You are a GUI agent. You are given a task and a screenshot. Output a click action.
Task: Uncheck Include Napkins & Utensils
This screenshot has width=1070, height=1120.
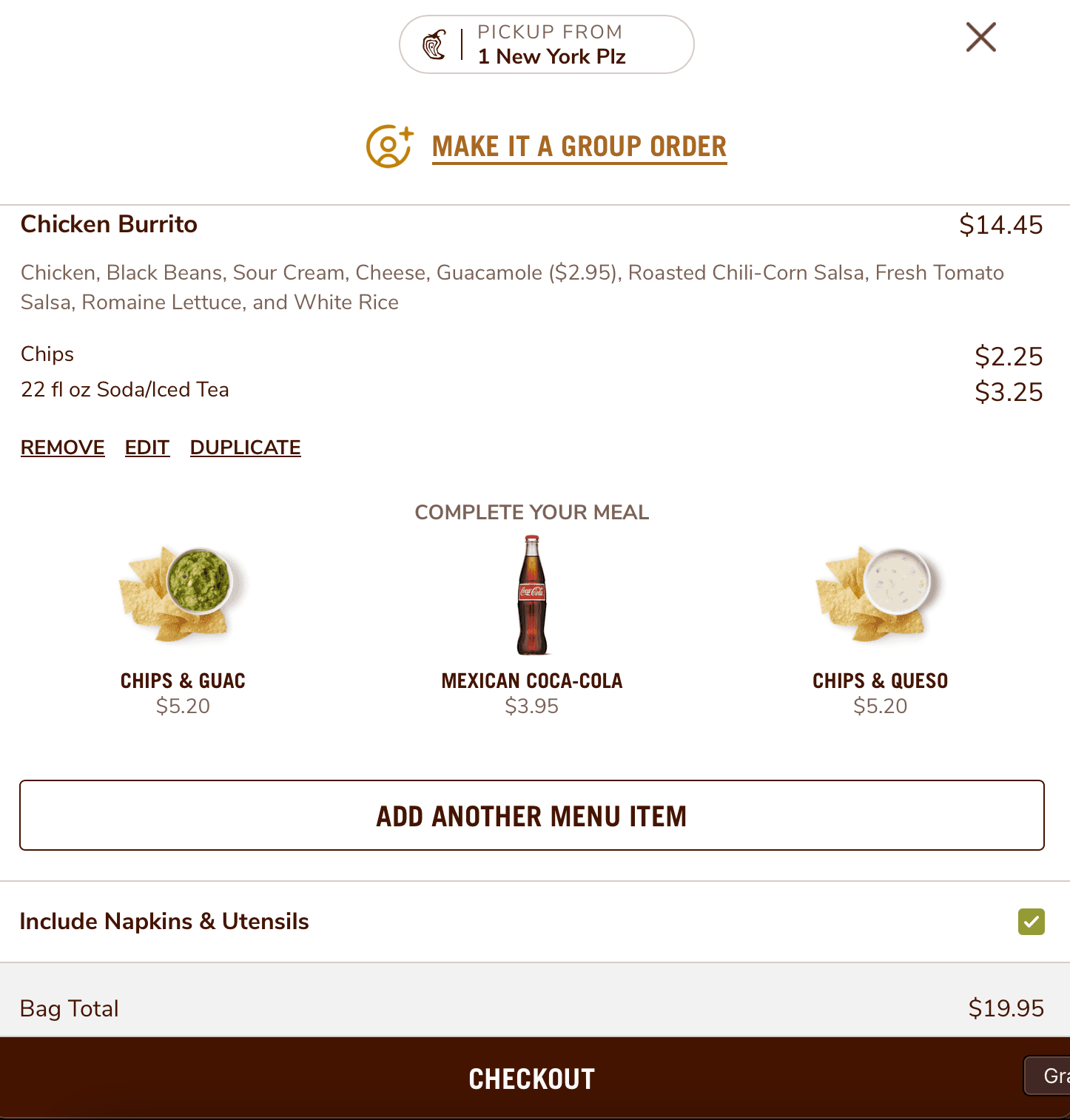coord(1031,922)
